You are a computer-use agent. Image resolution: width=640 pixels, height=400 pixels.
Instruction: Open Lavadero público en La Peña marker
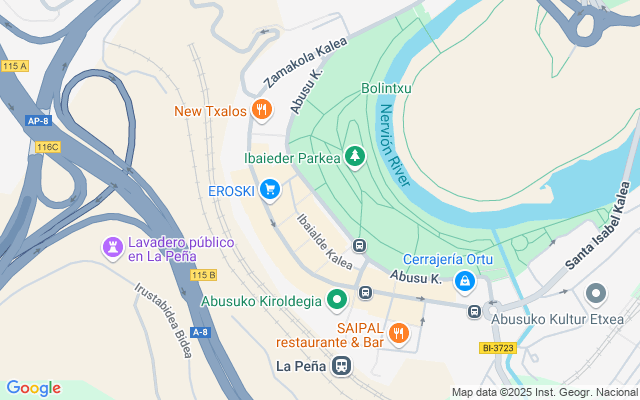[112, 246]
